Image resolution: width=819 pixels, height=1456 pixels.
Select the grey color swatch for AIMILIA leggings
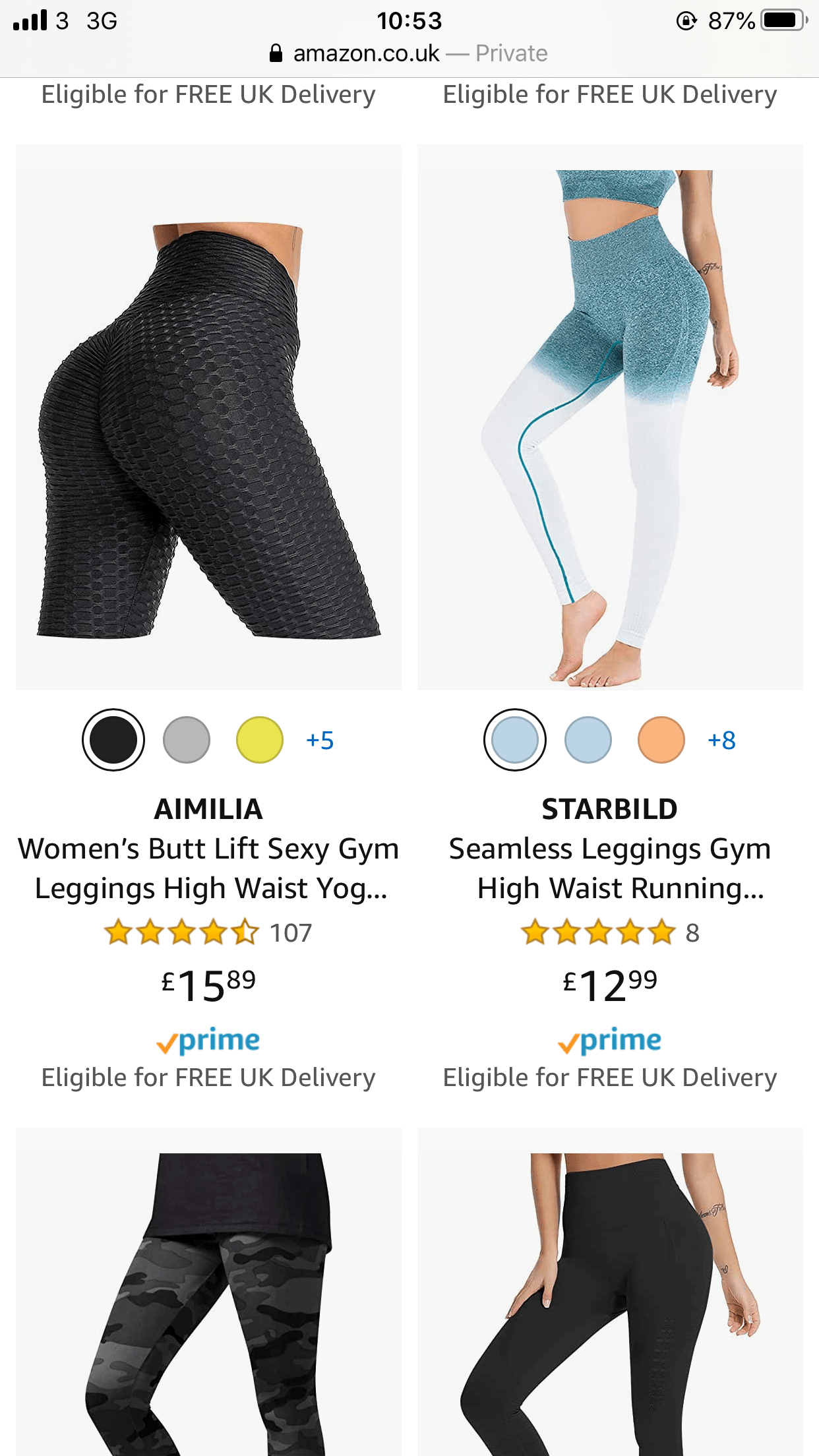coord(187,740)
